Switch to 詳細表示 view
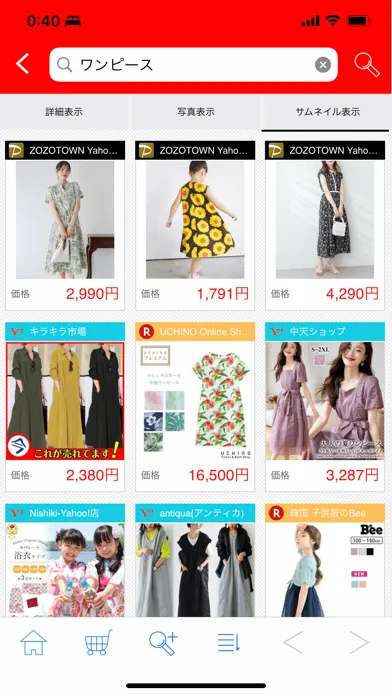Image resolution: width=392 pixels, height=696 pixels. 64,112
